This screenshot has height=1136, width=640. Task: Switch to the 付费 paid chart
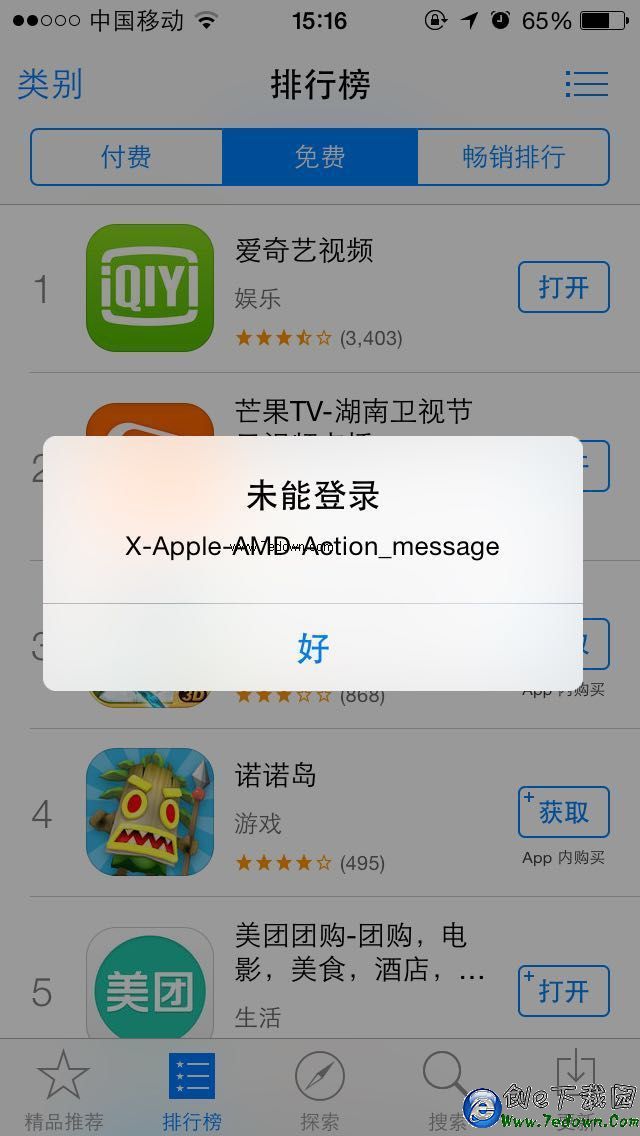(126, 157)
